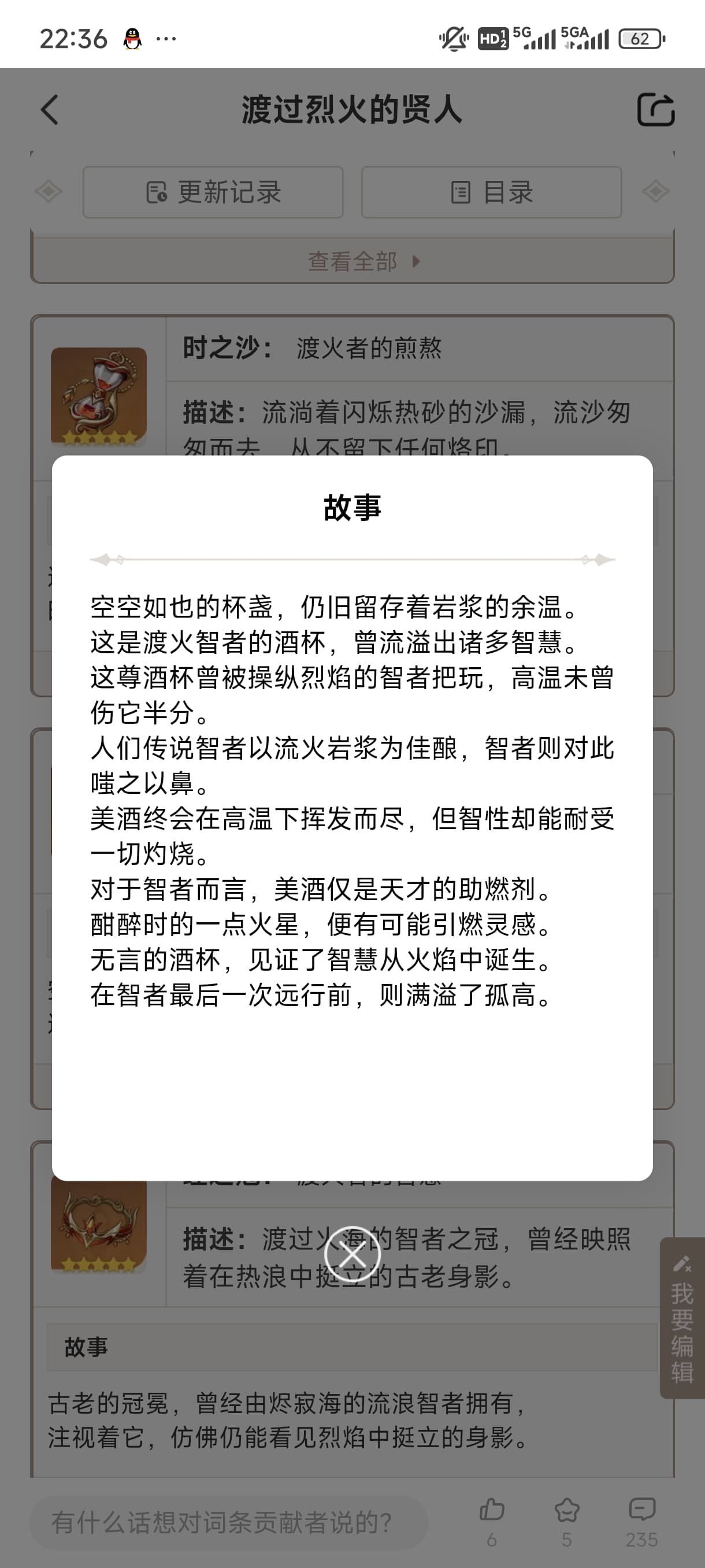The width and height of the screenshot is (705, 1568).
Task: Open the comment box for contributors
Action: [x=228, y=1523]
